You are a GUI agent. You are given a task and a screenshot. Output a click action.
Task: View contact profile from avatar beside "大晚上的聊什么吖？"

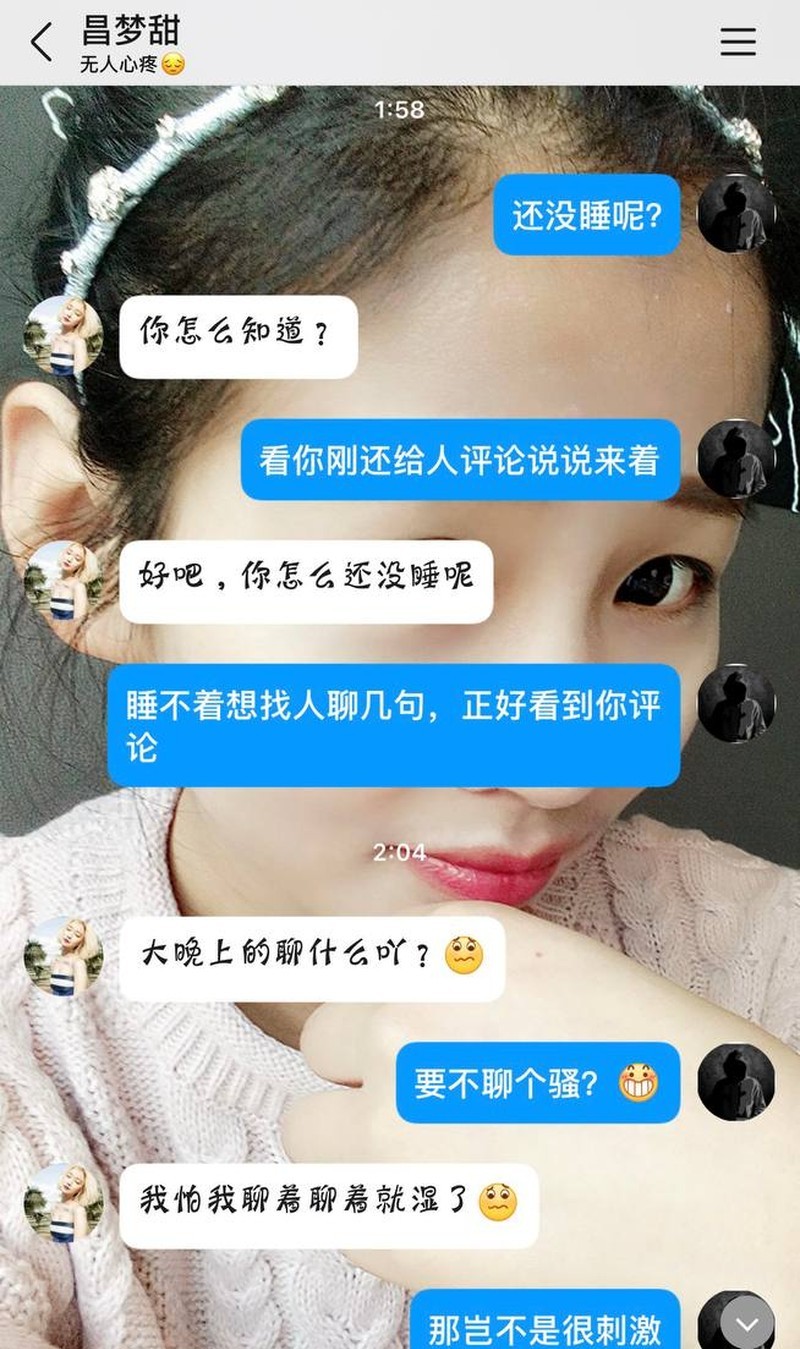[x=64, y=957]
